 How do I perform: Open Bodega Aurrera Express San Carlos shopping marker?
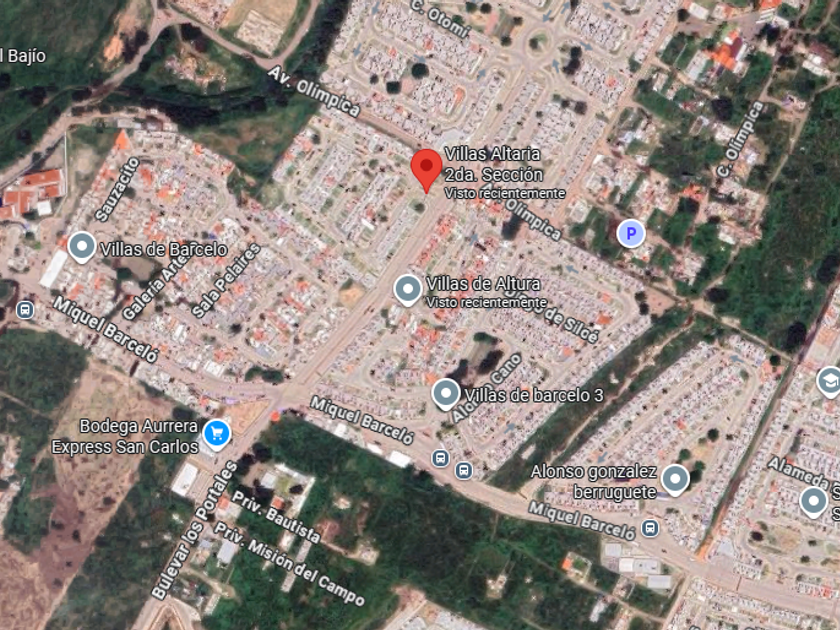[216, 434]
